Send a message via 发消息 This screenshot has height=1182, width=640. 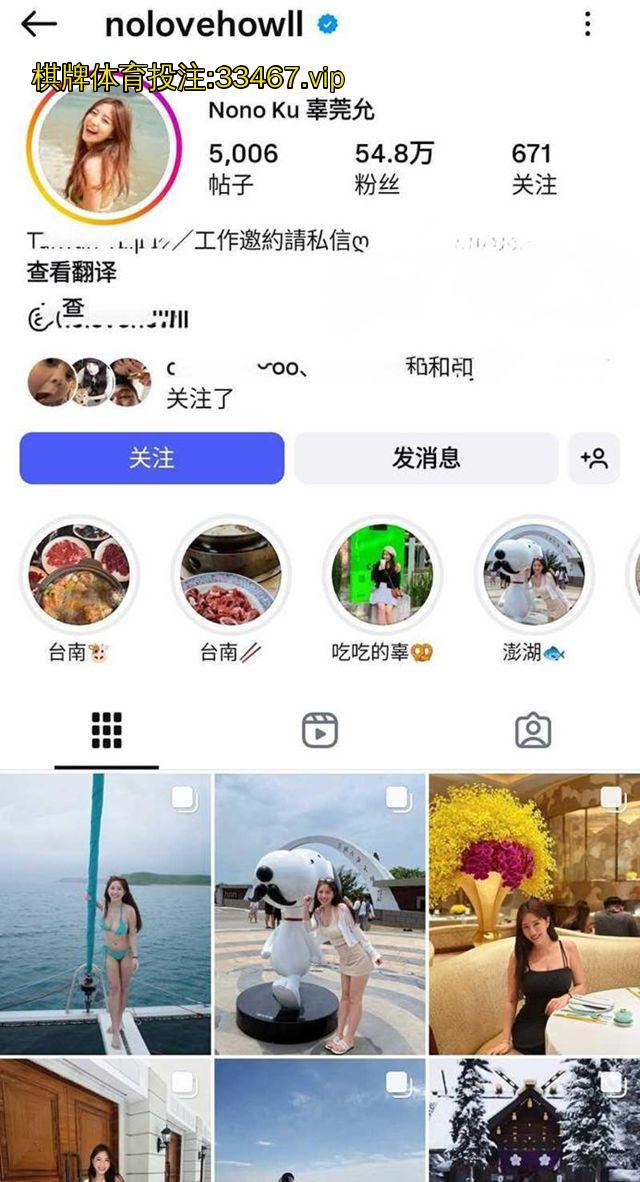(x=426, y=458)
